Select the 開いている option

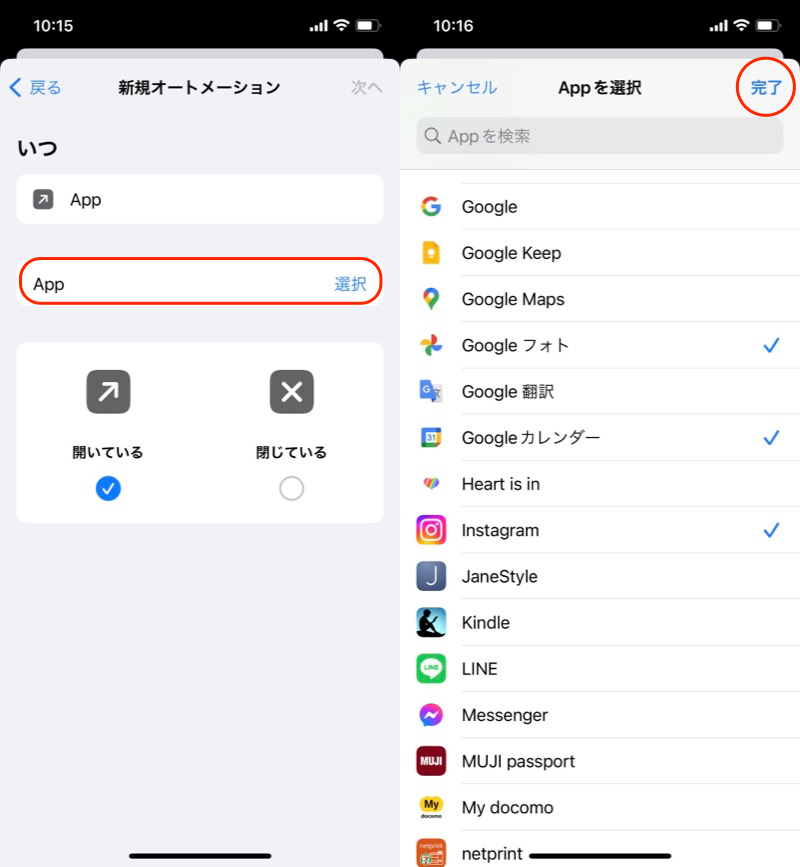[x=108, y=488]
